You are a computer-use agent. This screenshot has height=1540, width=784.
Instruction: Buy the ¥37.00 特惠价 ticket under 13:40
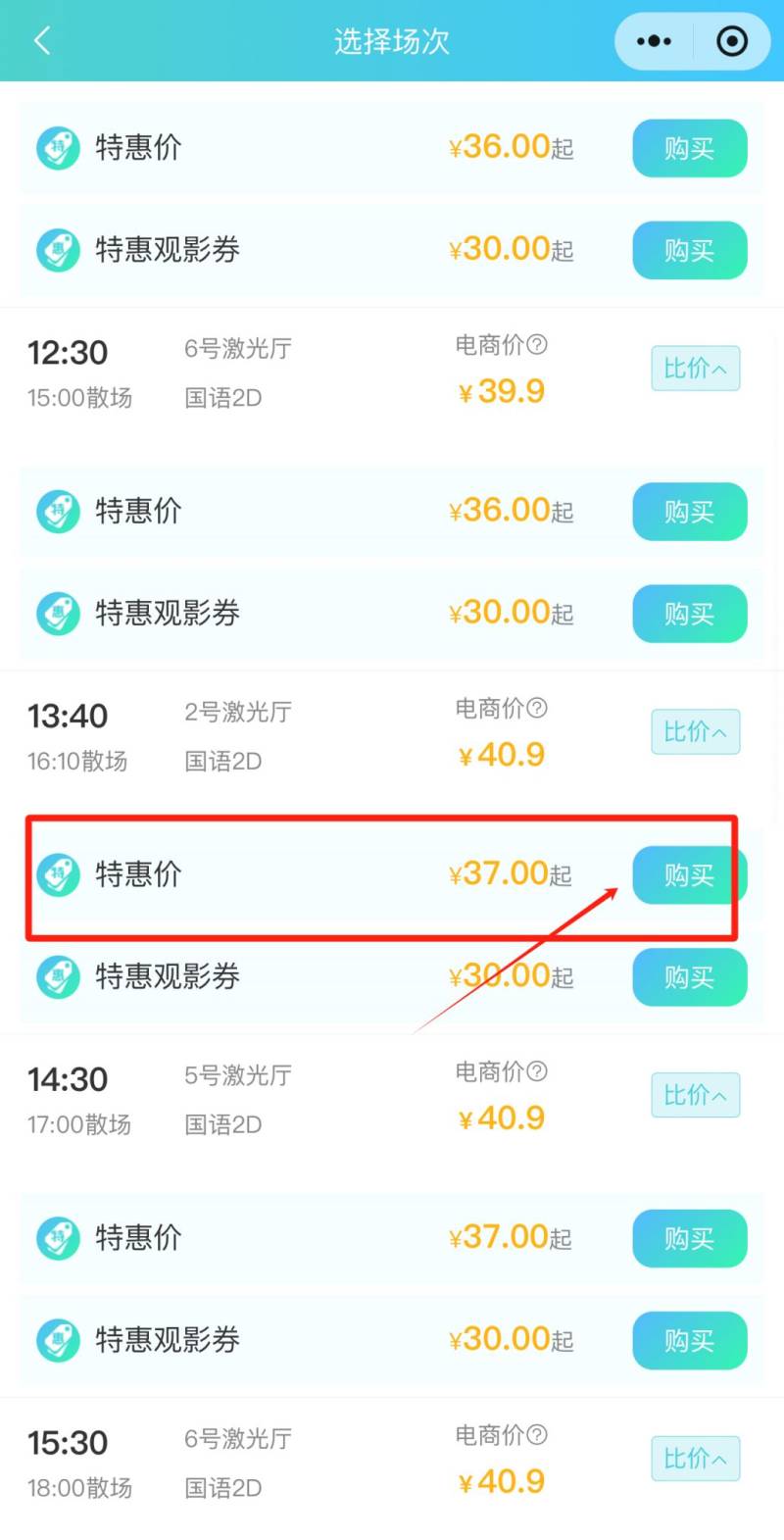click(689, 875)
